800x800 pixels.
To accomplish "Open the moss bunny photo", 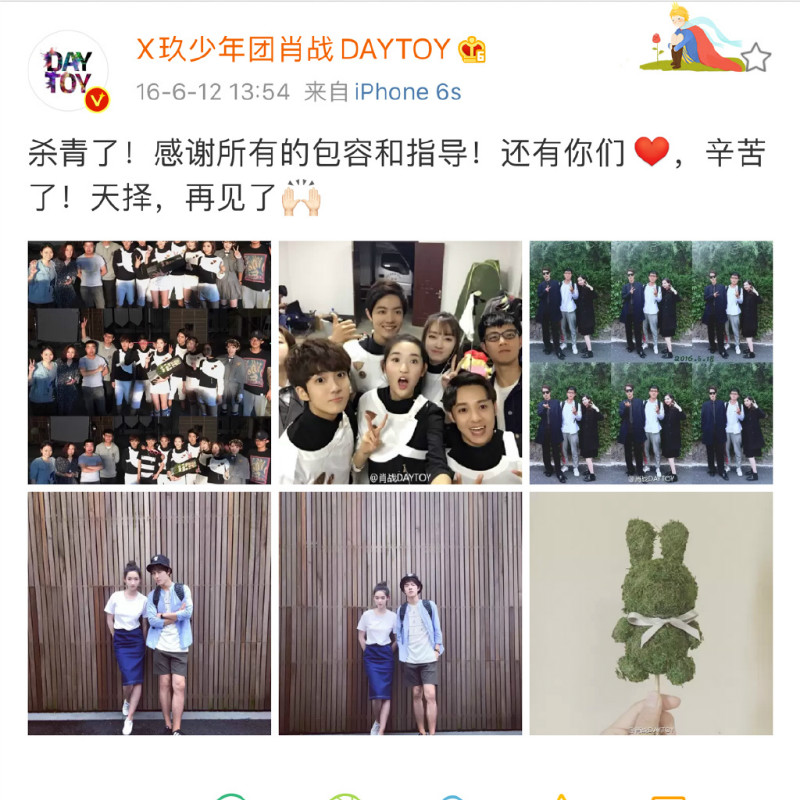I will (651, 613).
